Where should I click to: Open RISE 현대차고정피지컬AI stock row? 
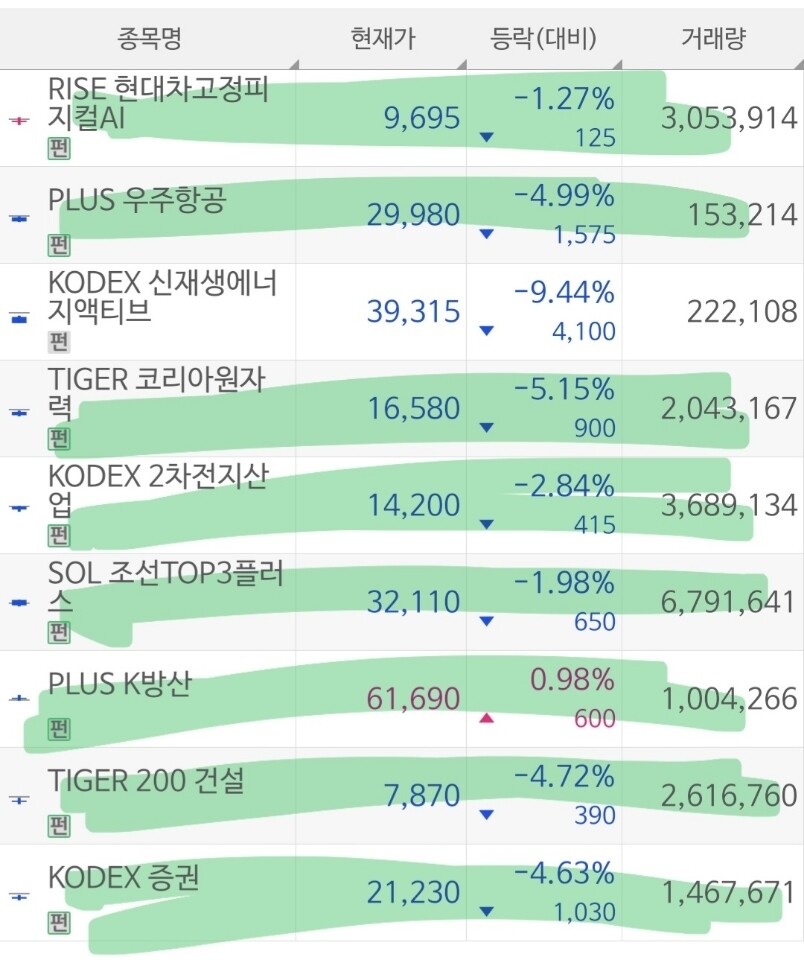402,118
